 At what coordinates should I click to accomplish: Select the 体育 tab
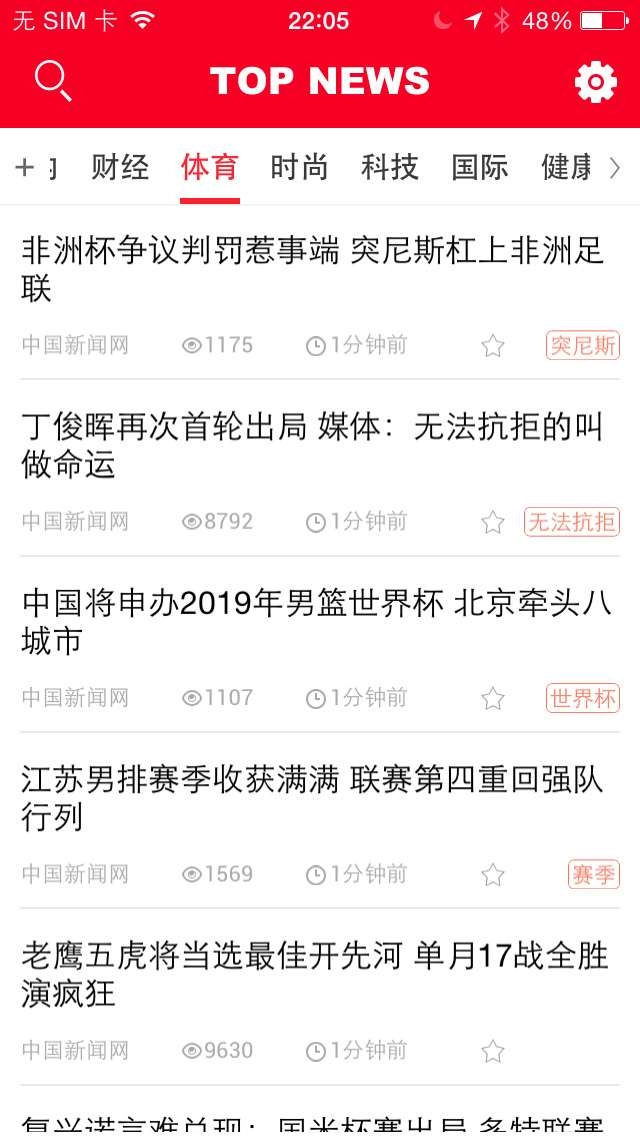[x=210, y=167]
